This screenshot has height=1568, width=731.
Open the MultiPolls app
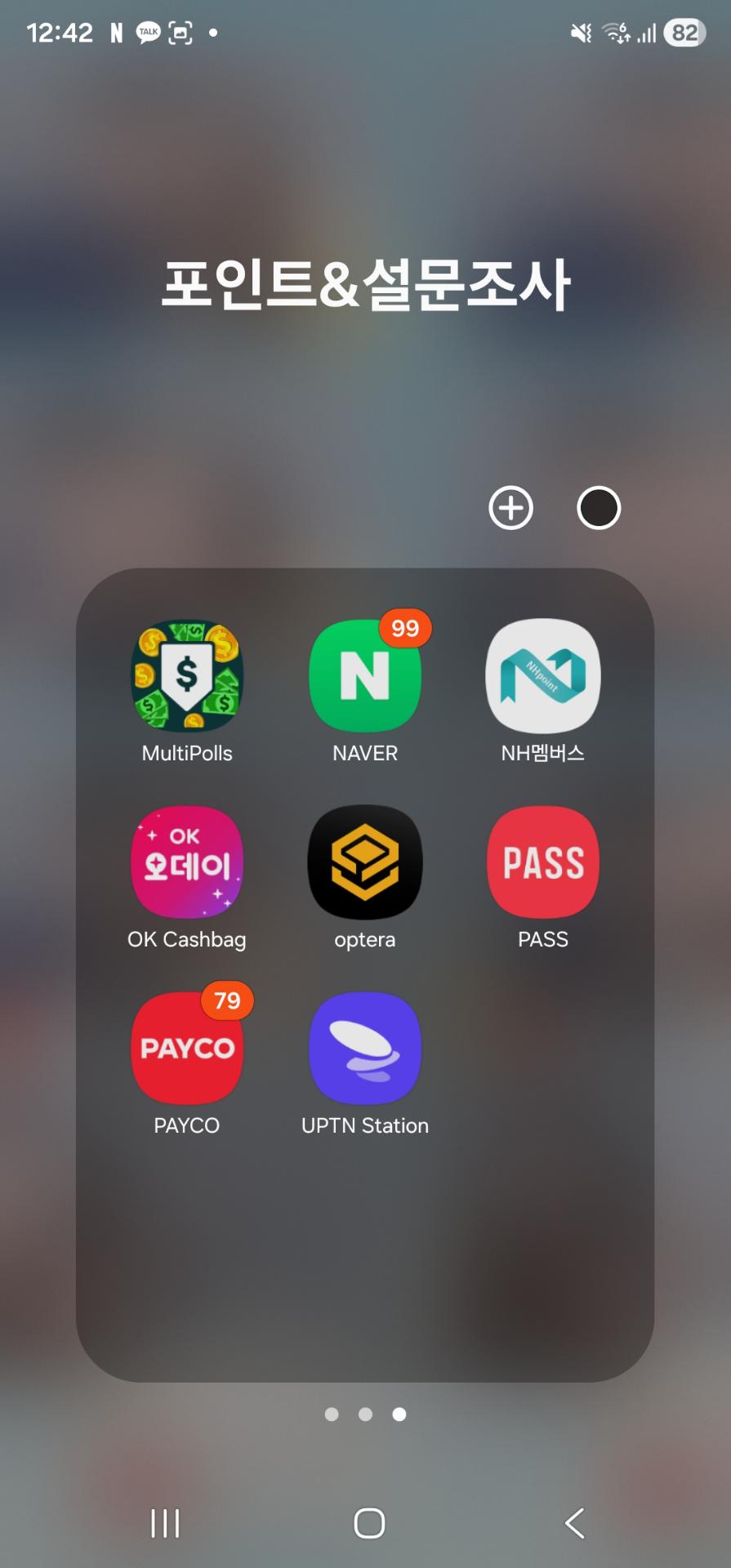pyautogui.click(x=187, y=676)
